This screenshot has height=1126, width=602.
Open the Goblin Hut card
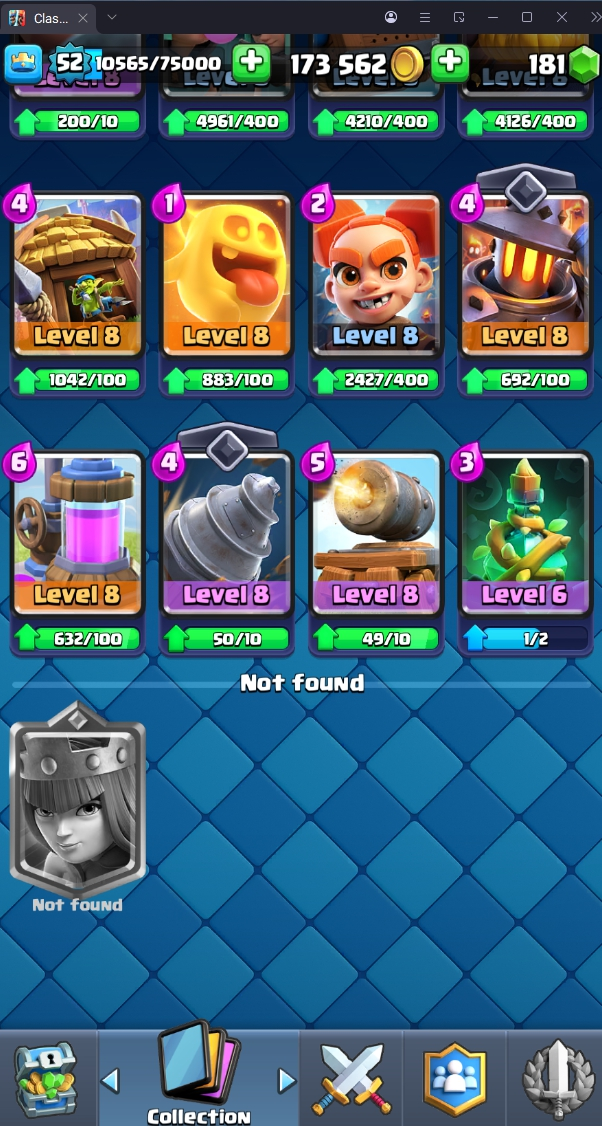(x=77, y=275)
